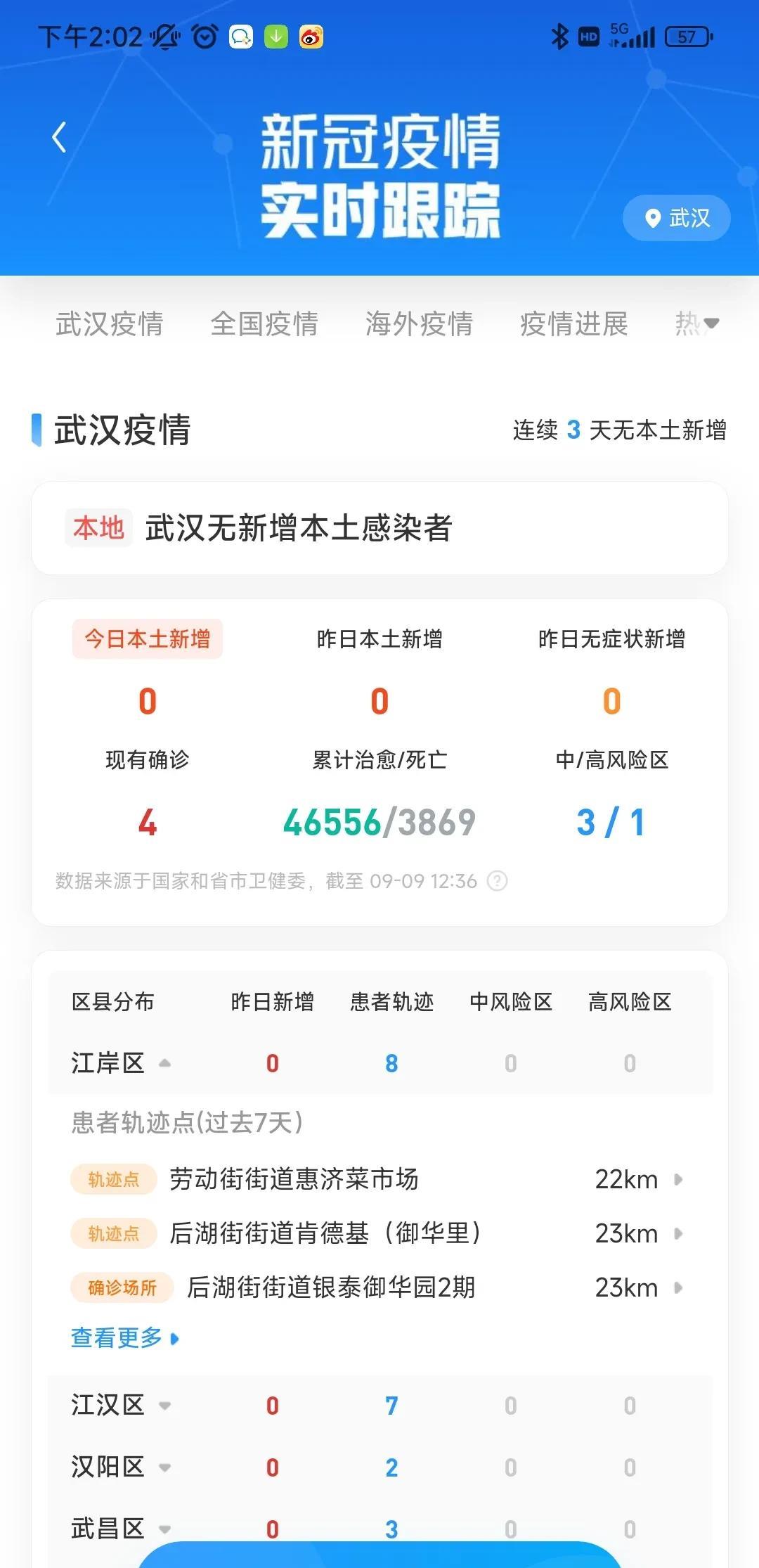Go back using the header arrow

click(59, 137)
